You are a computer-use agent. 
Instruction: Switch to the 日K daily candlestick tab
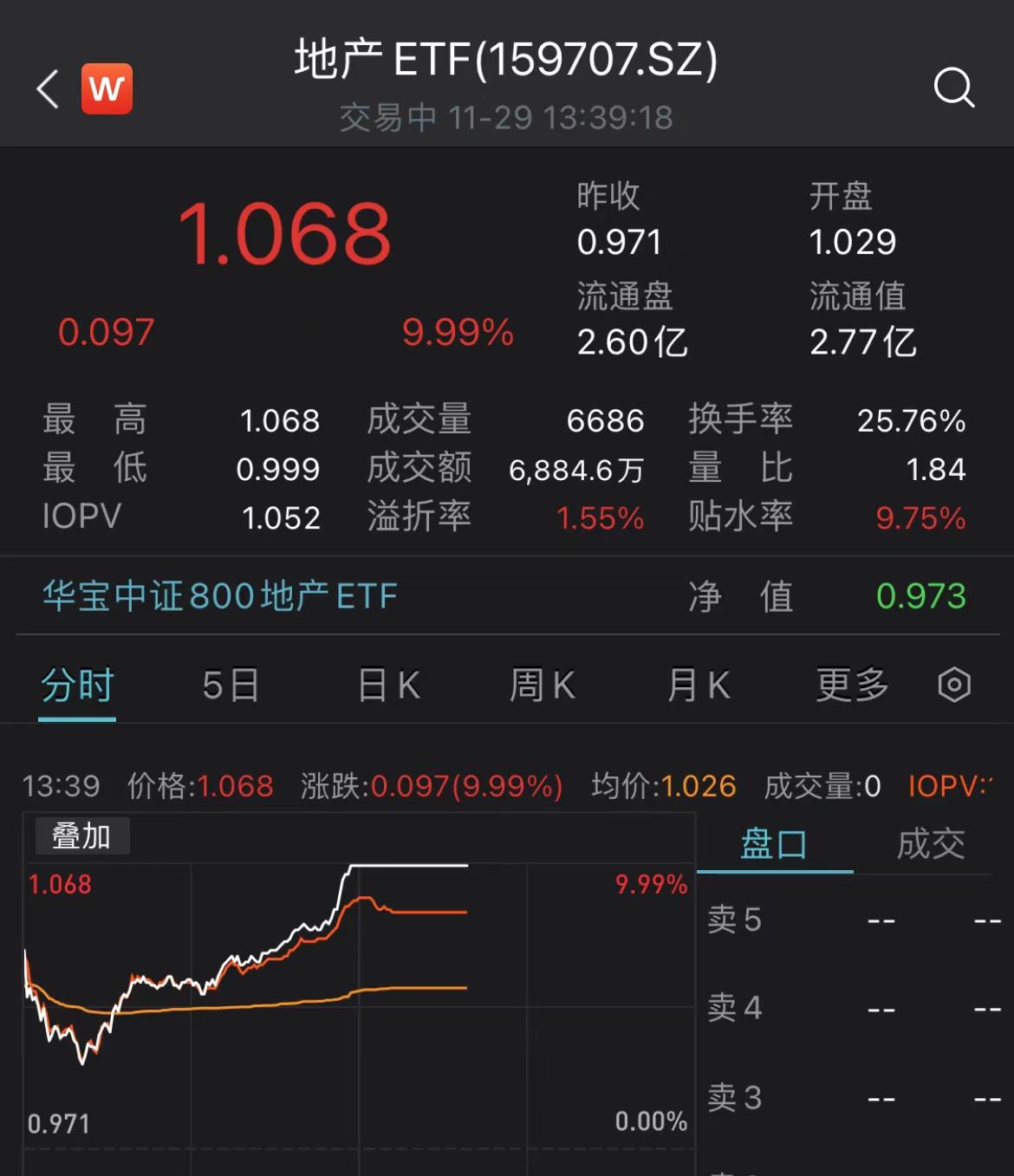[x=387, y=685]
